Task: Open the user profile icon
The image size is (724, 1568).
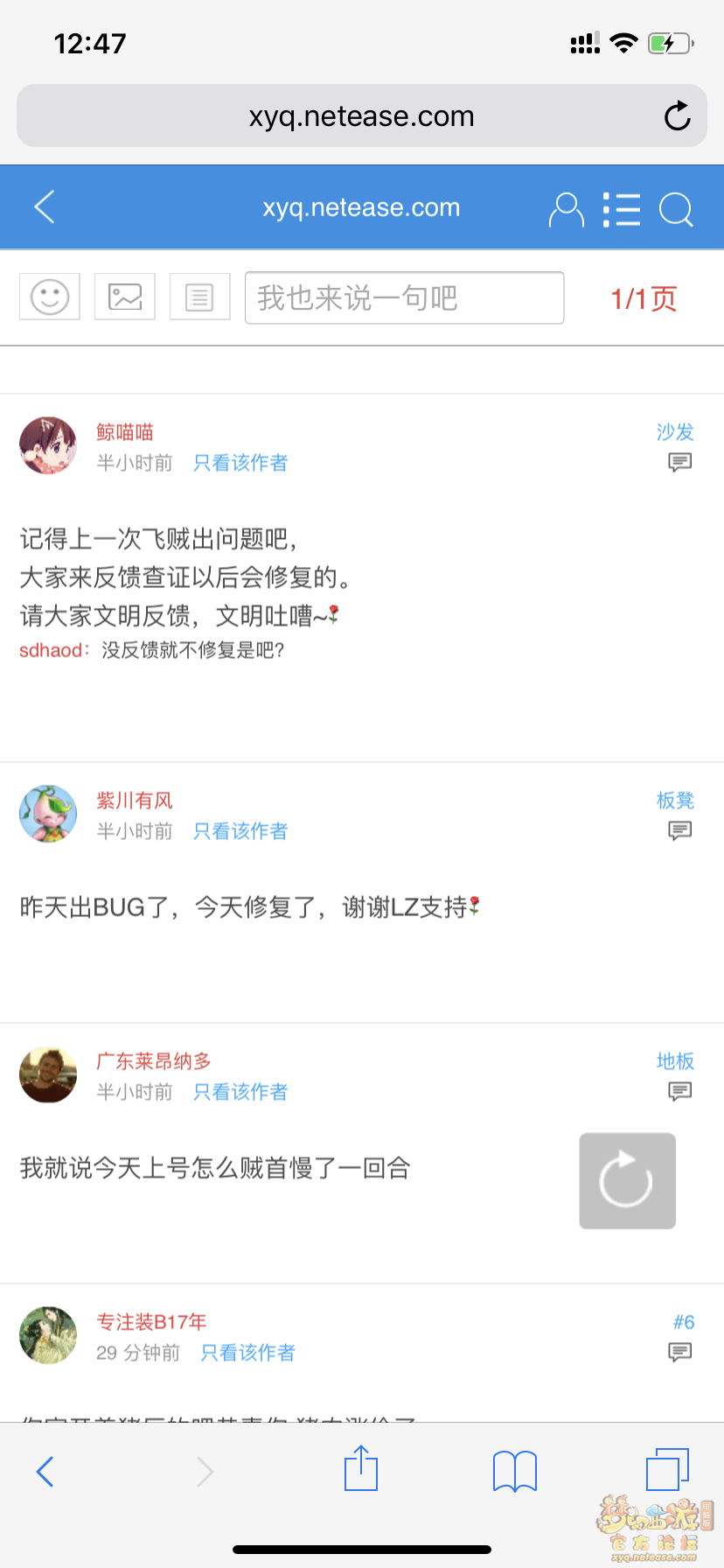Action: tap(566, 210)
